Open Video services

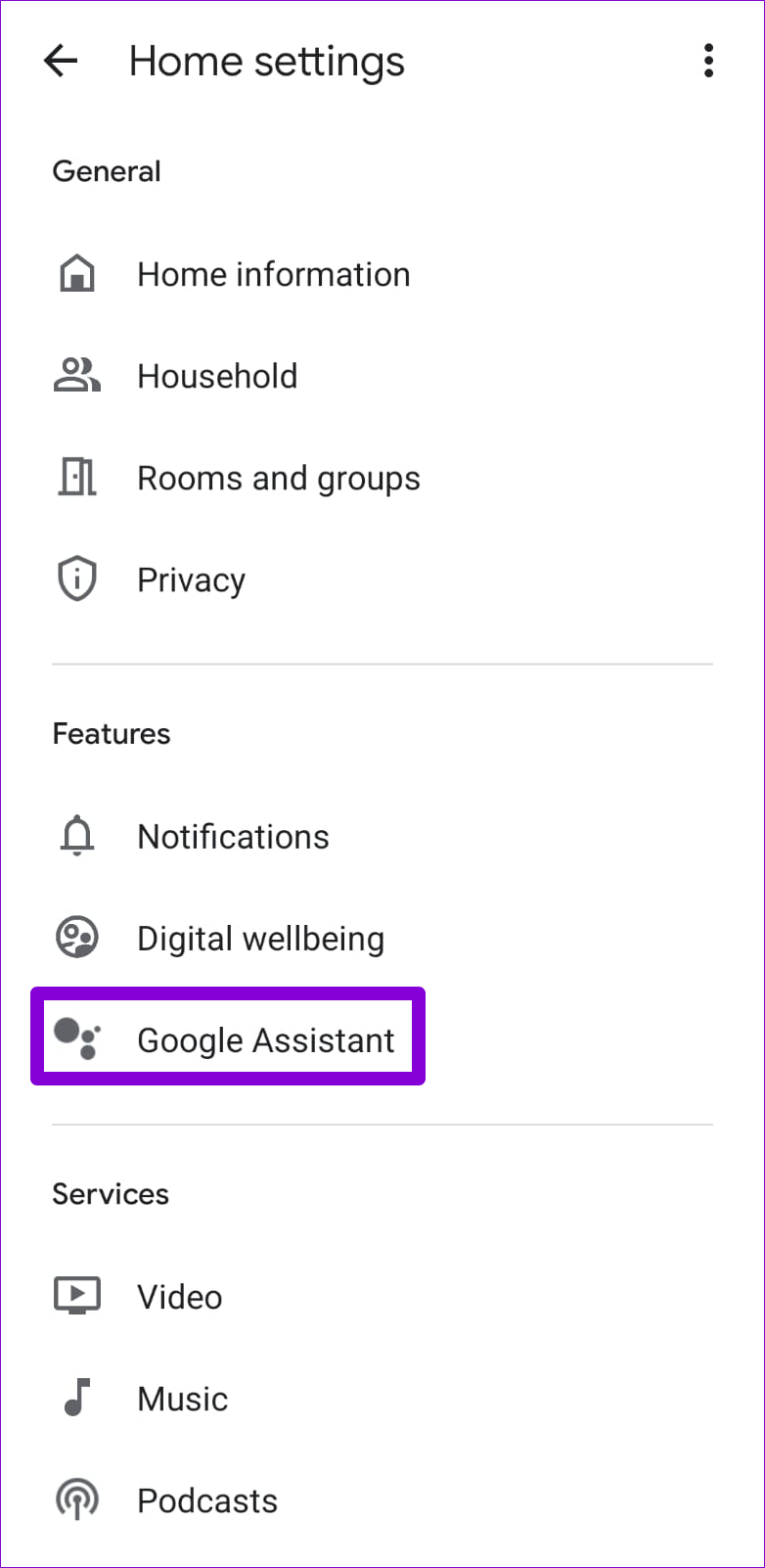coord(382,1297)
